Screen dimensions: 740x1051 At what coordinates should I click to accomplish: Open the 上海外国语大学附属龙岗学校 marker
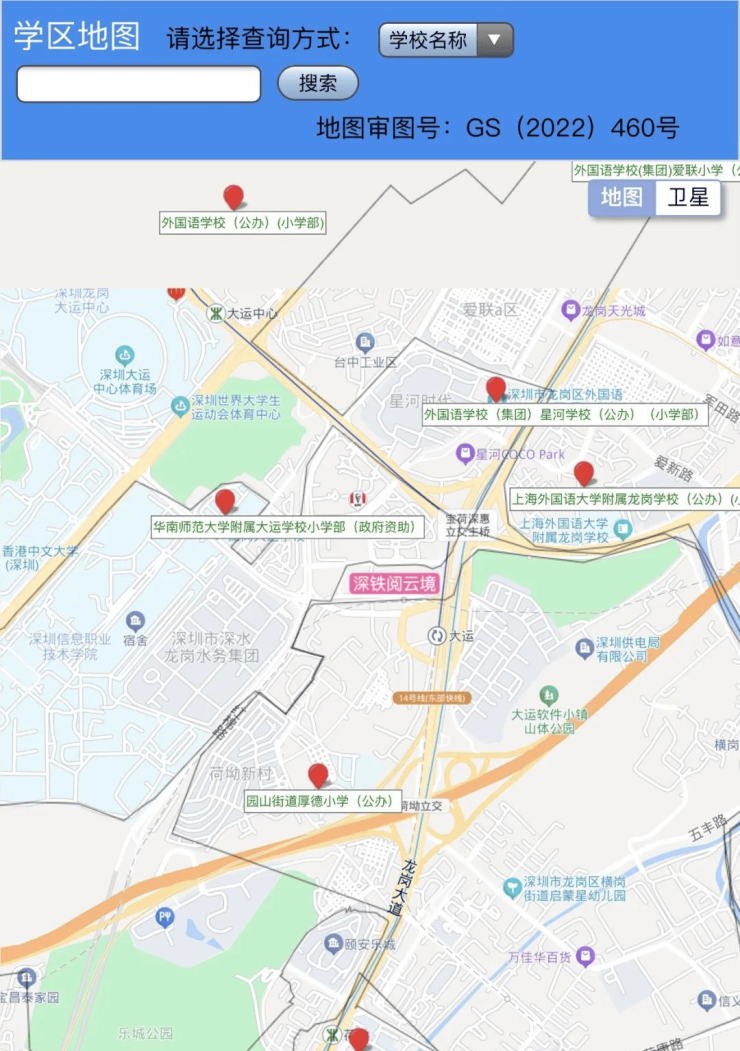(x=584, y=474)
